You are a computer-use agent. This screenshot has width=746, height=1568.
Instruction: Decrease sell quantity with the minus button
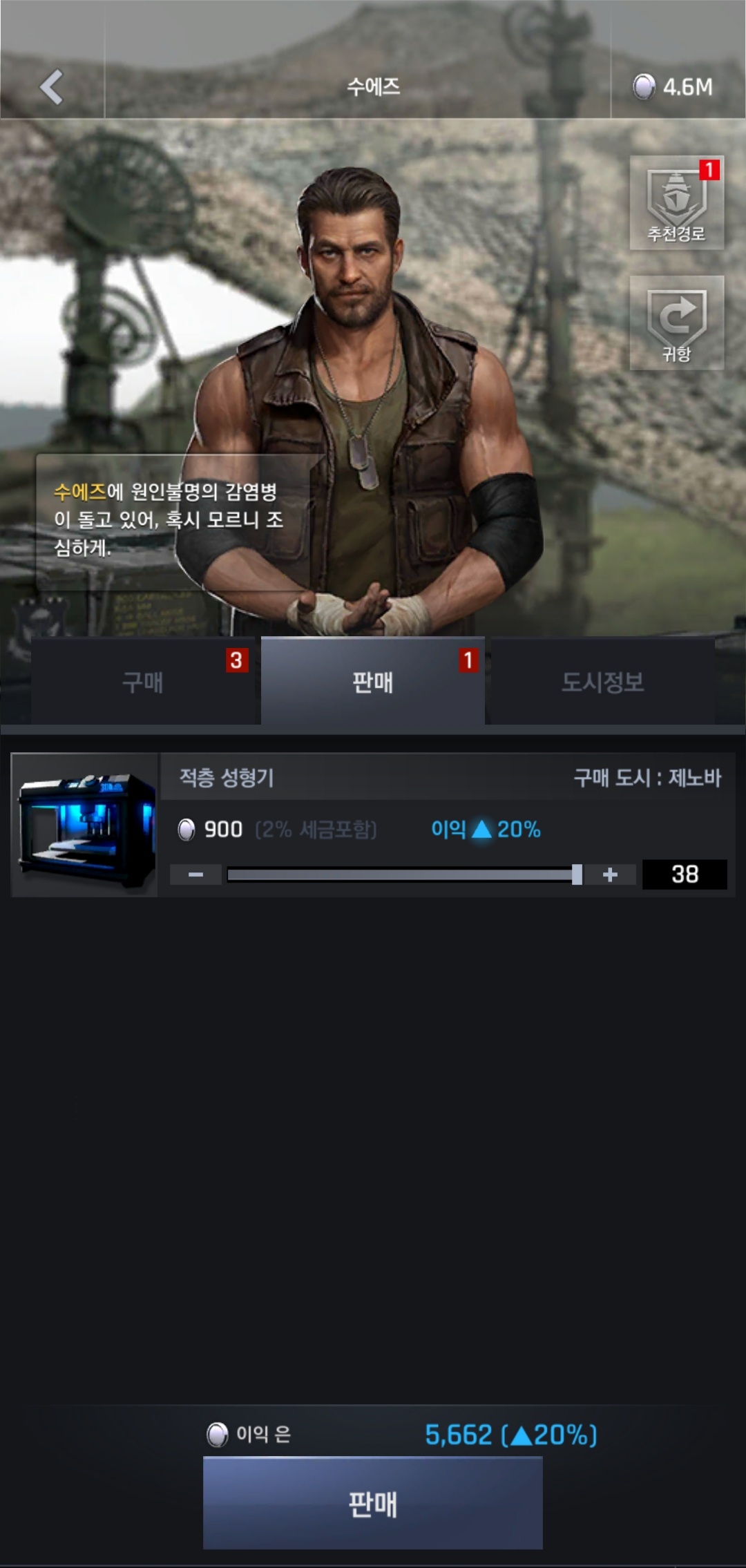pyautogui.click(x=195, y=874)
